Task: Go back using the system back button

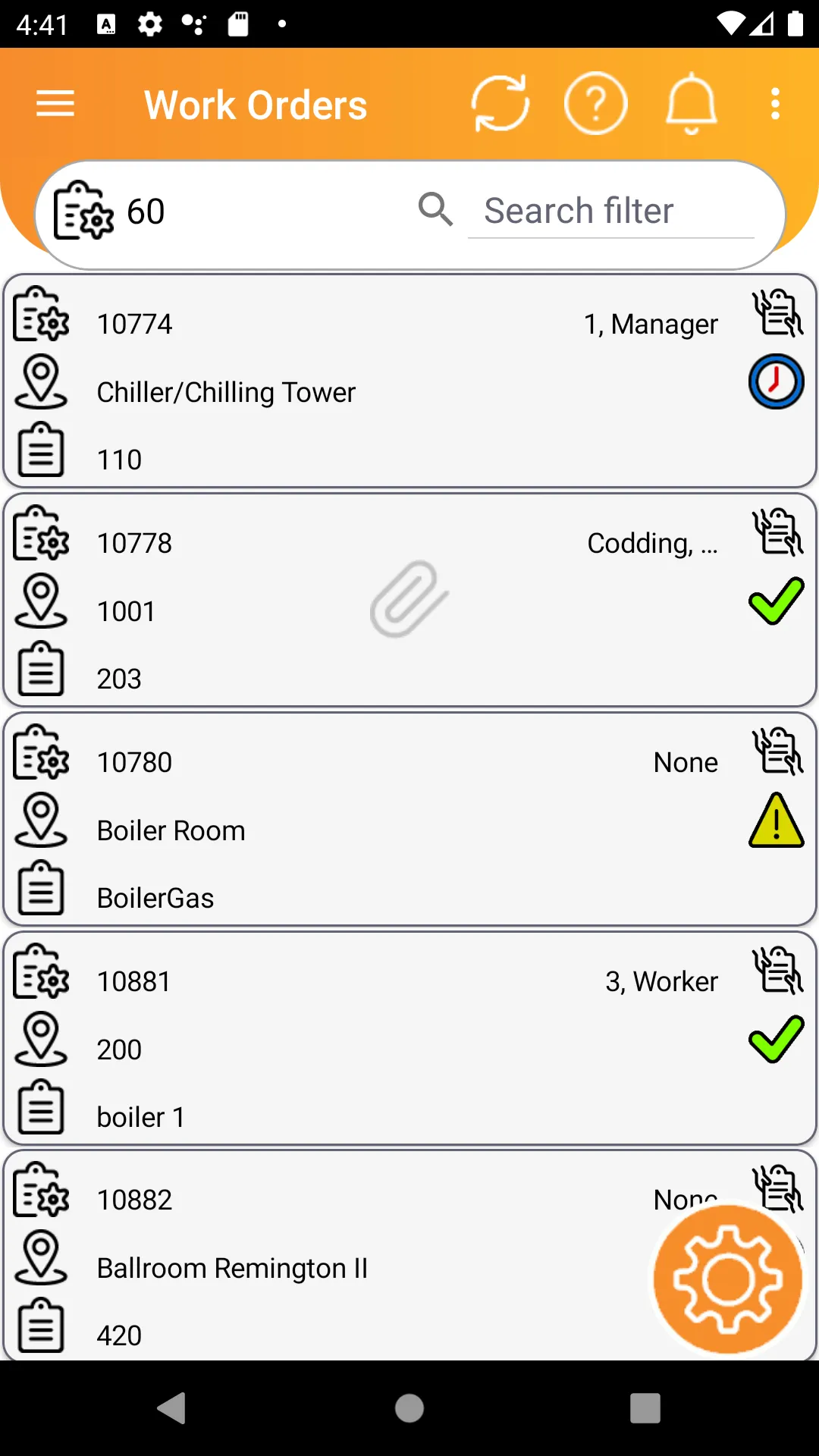Action: [172, 1408]
